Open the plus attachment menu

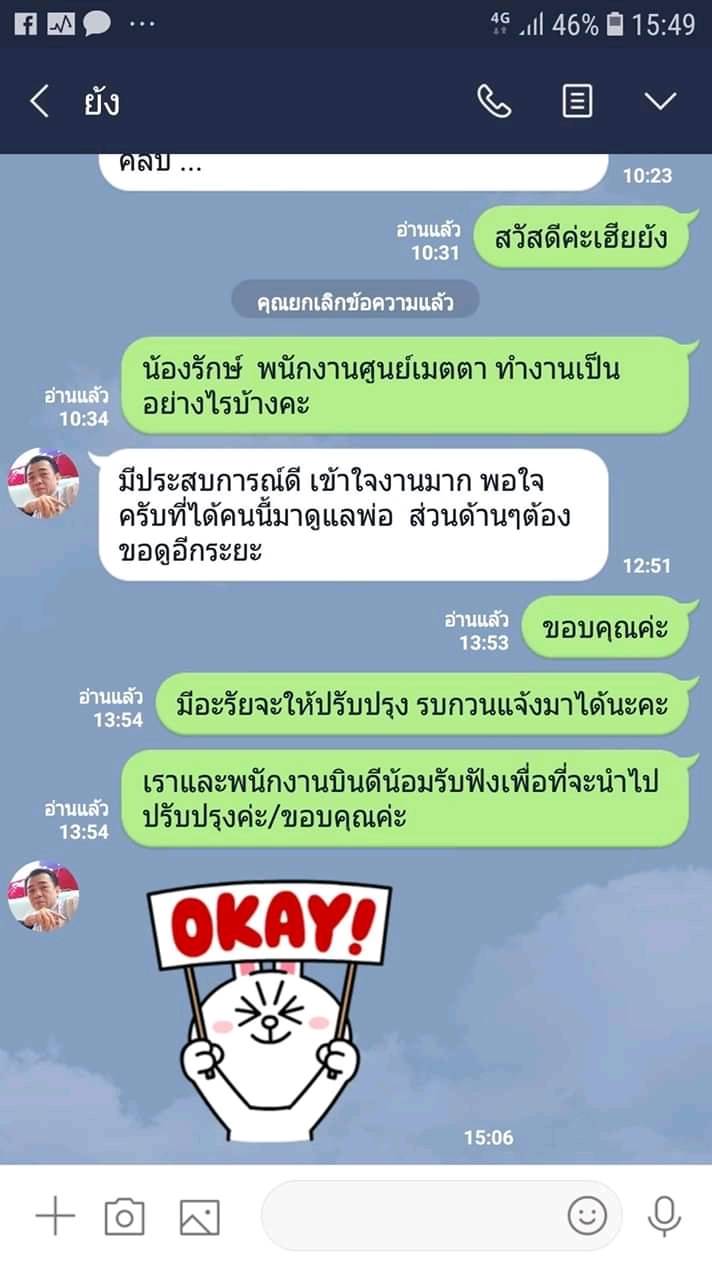point(55,1216)
